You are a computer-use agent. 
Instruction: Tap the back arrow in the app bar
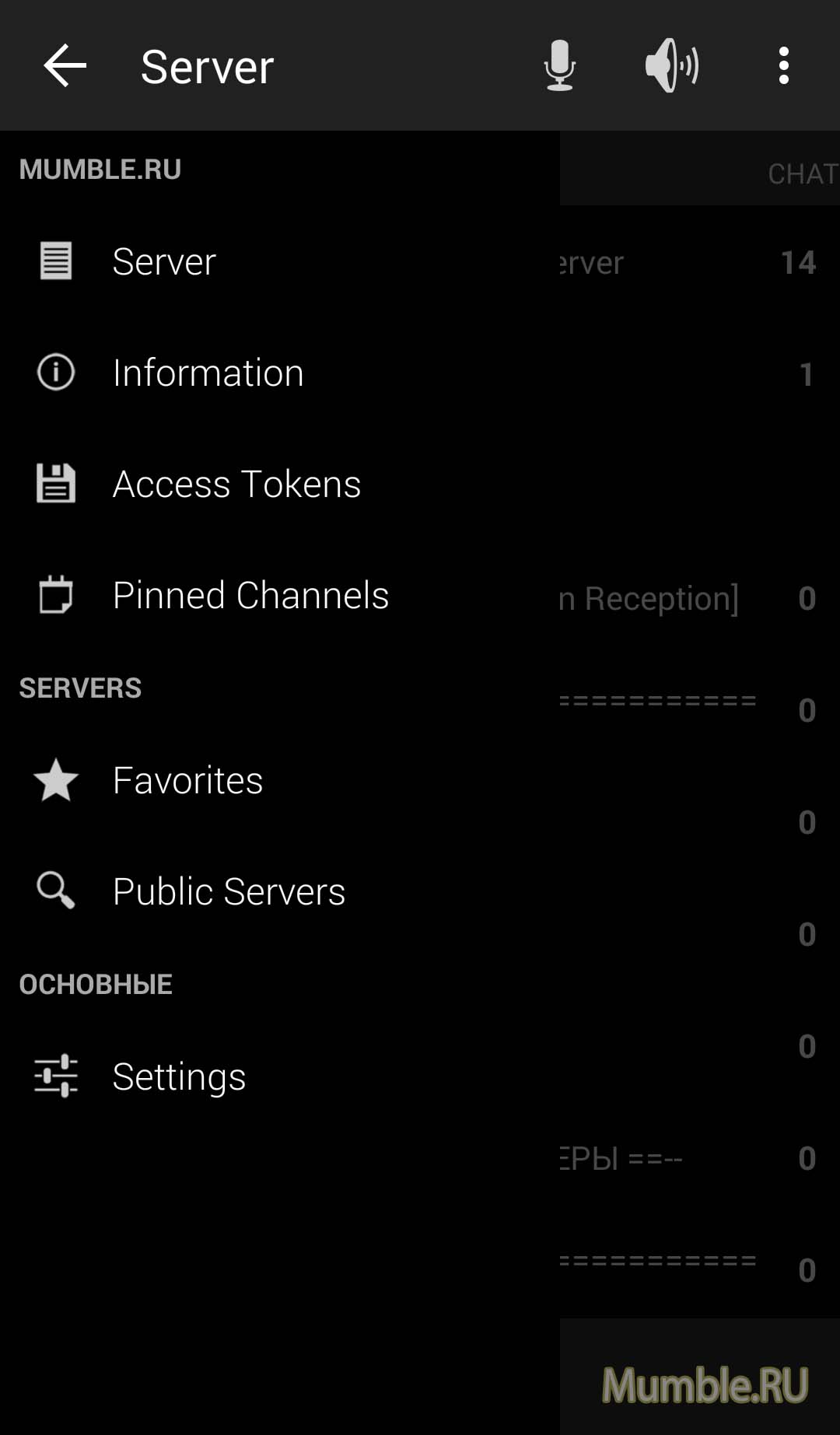point(65,65)
